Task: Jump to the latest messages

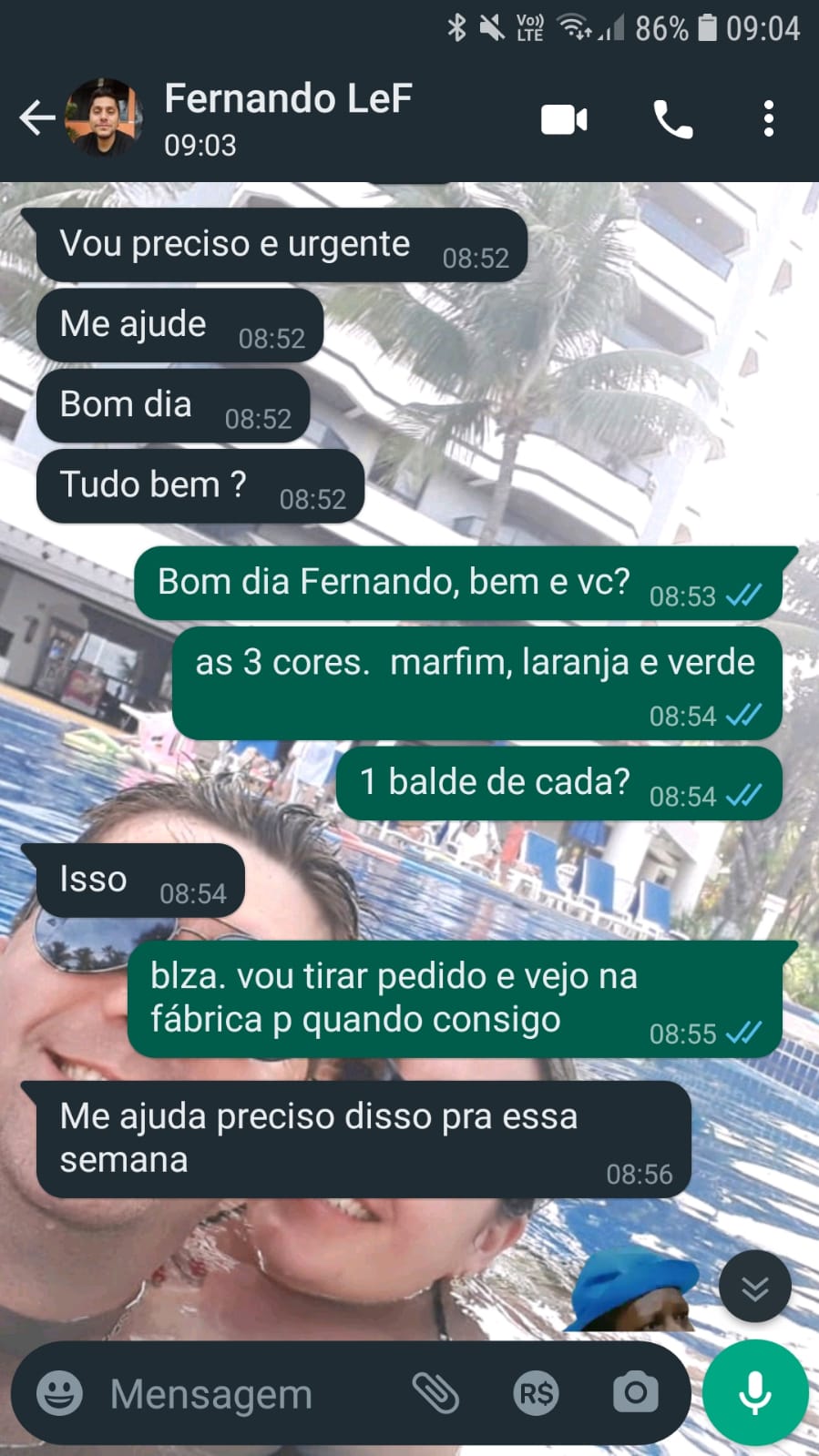Action: click(x=754, y=1288)
